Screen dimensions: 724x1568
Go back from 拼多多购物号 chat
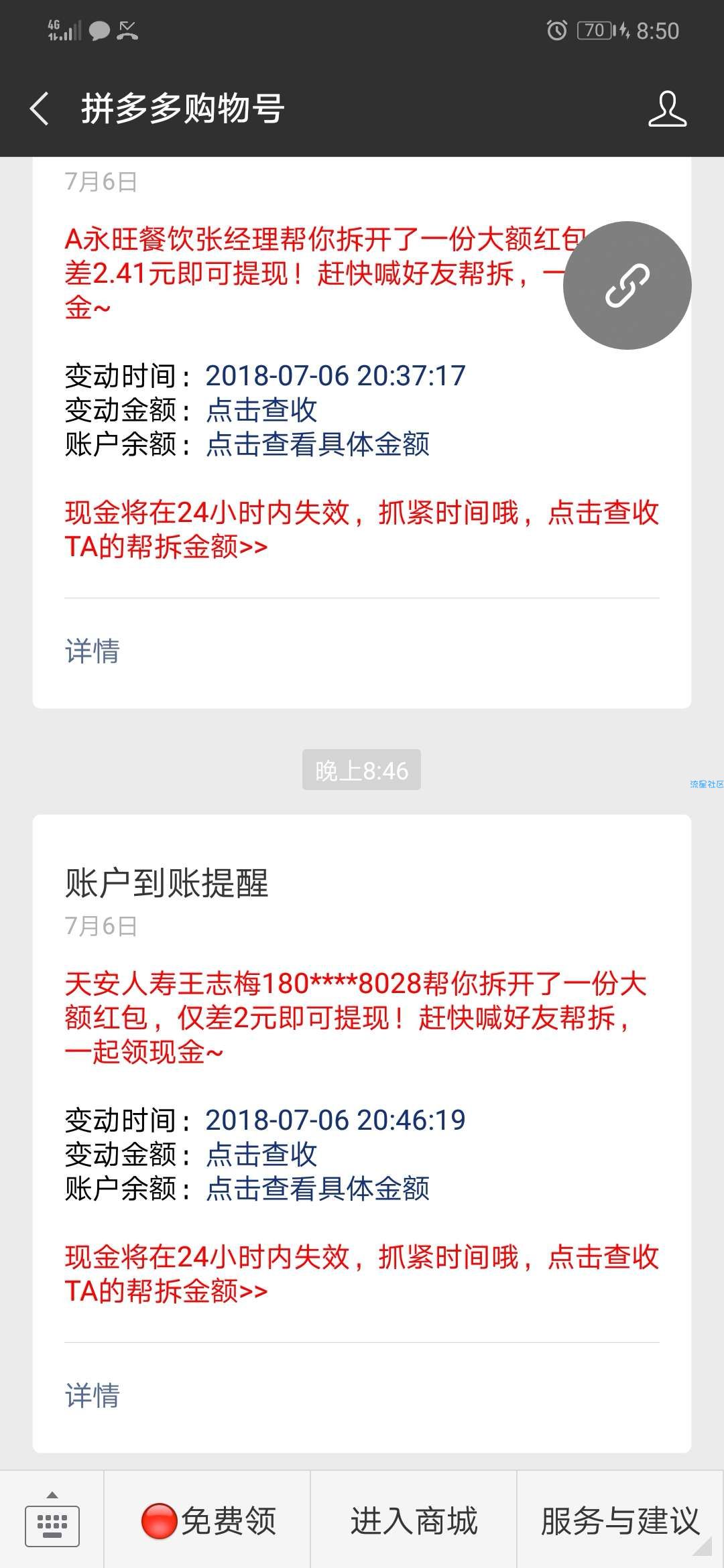point(40,109)
